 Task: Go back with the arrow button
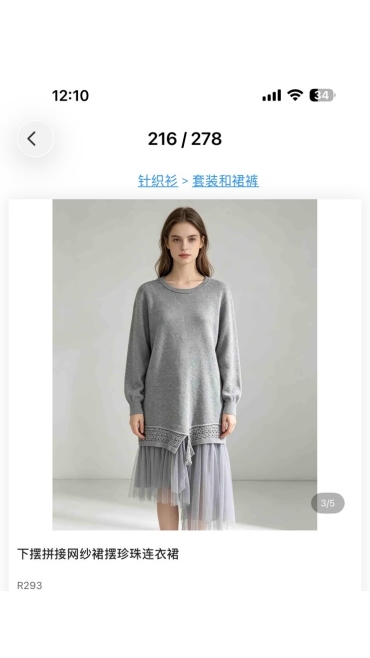(x=35, y=139)
